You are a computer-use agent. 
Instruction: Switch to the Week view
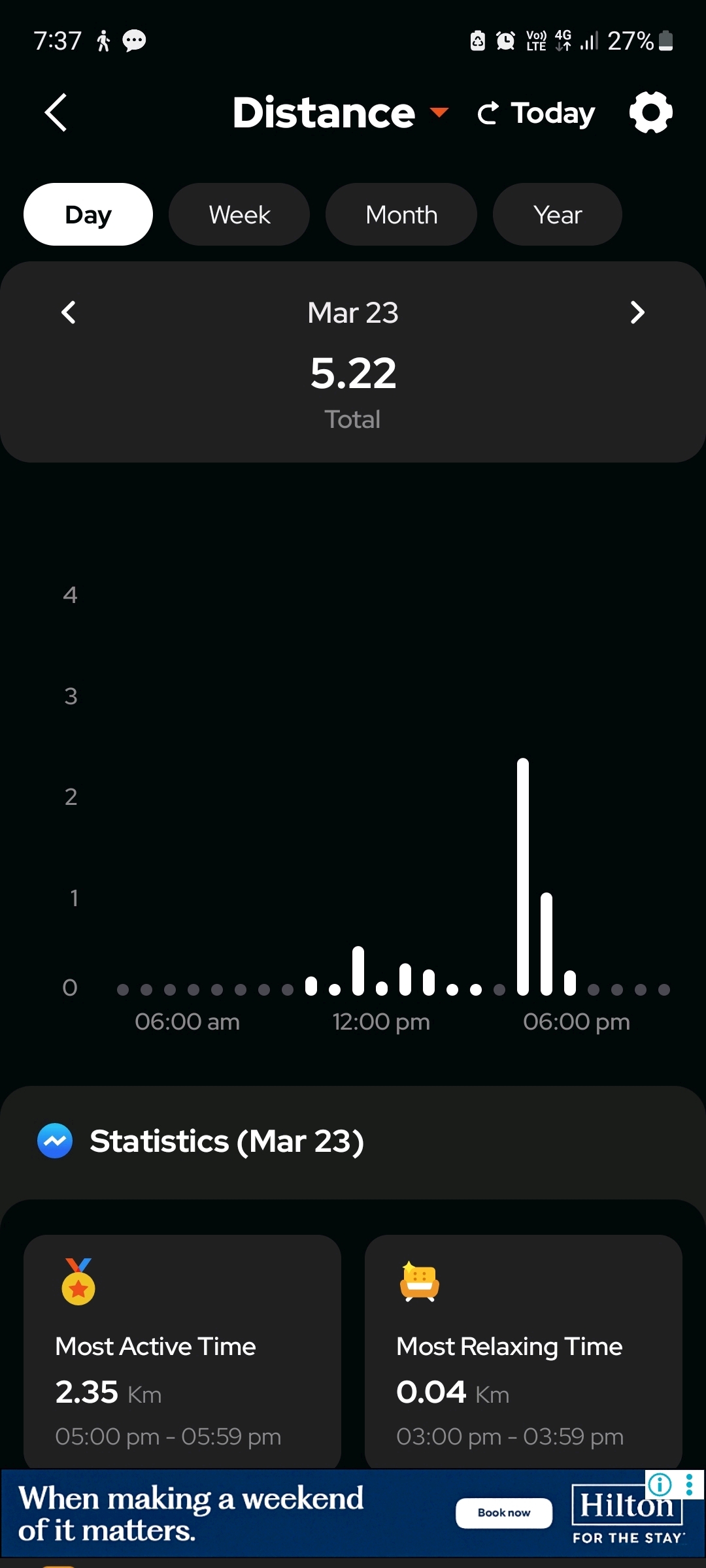pos(239,214)
